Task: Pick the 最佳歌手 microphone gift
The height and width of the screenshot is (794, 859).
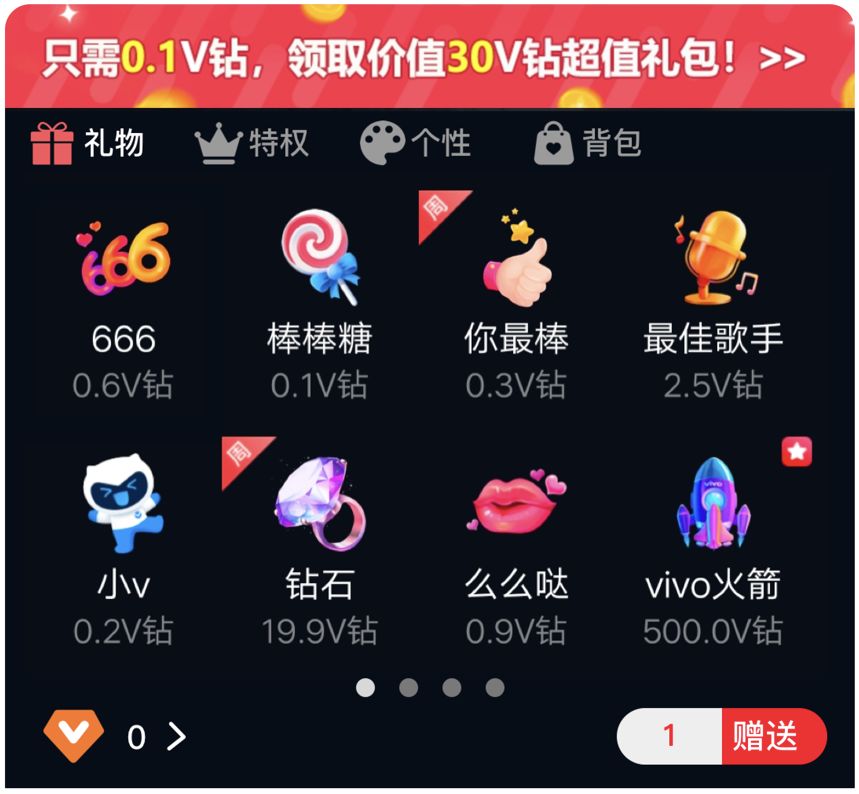Action: 713,305
